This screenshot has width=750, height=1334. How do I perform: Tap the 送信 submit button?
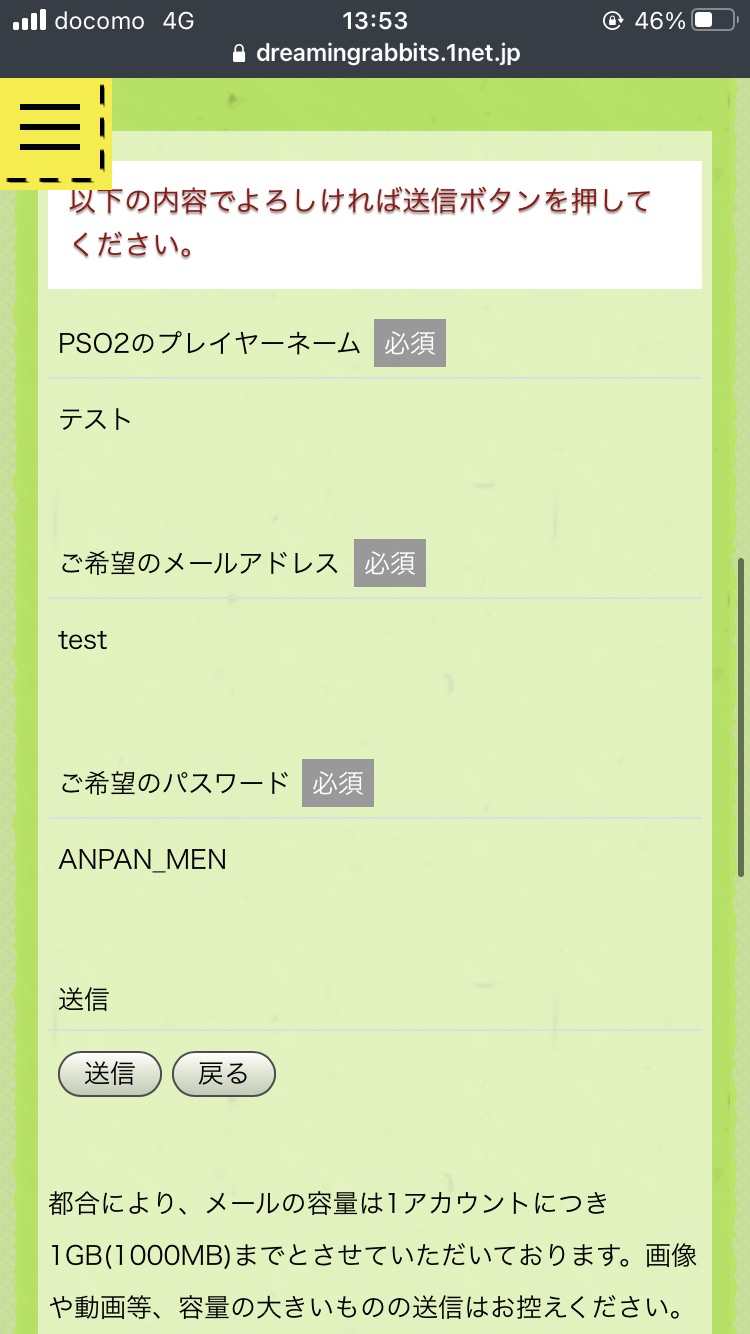[110, 1074]
